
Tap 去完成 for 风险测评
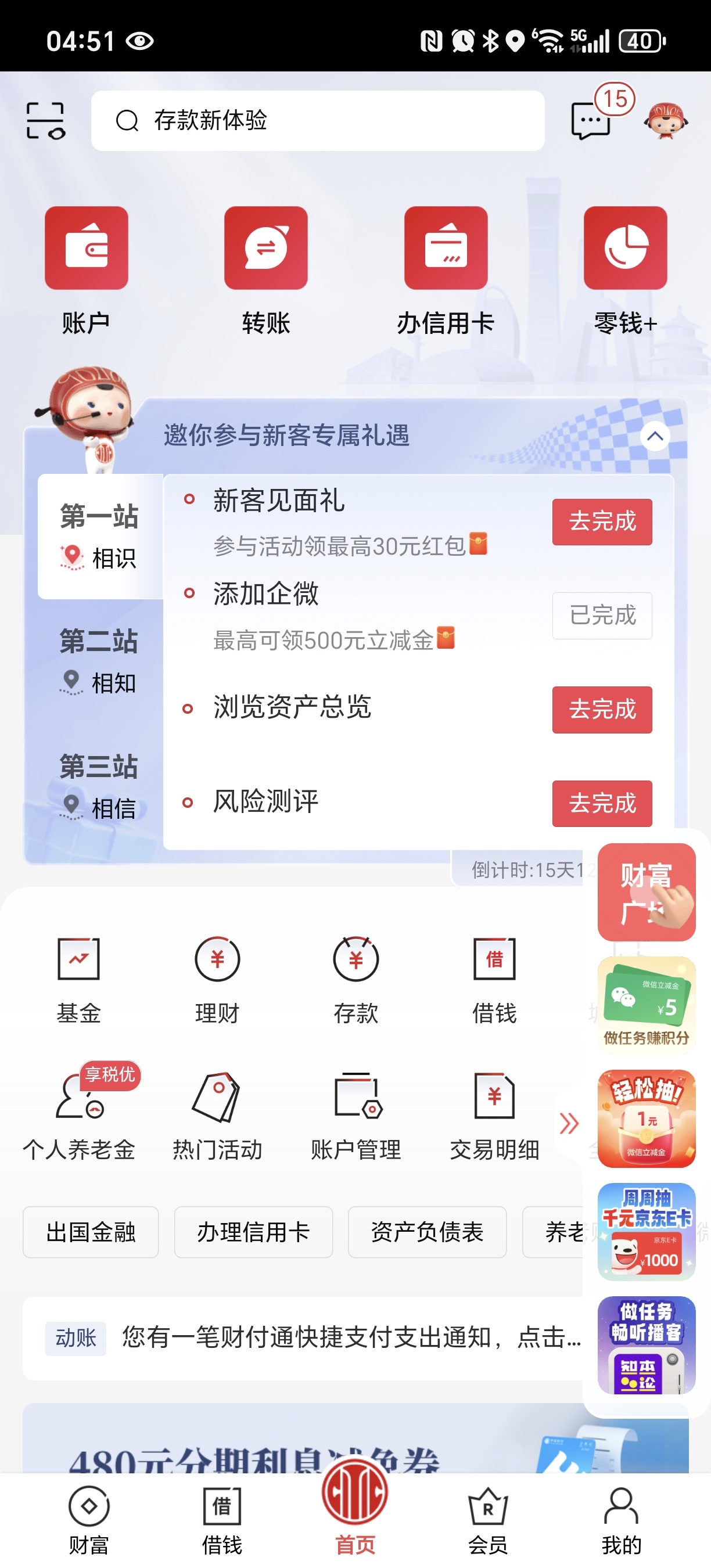coord(601,804)
